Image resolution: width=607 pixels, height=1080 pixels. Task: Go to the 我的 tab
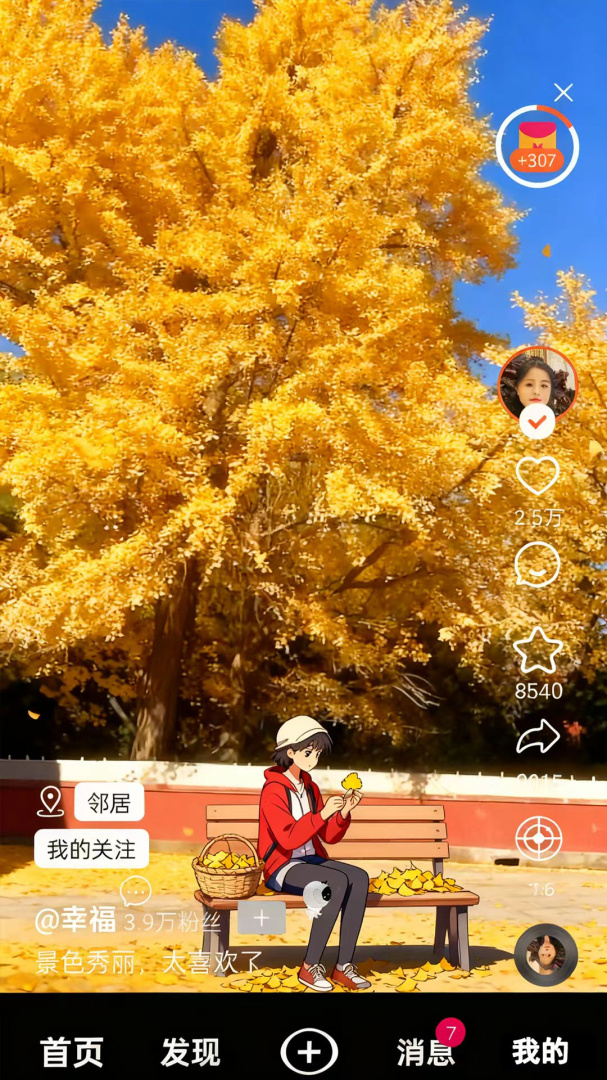coord(540,1051)
